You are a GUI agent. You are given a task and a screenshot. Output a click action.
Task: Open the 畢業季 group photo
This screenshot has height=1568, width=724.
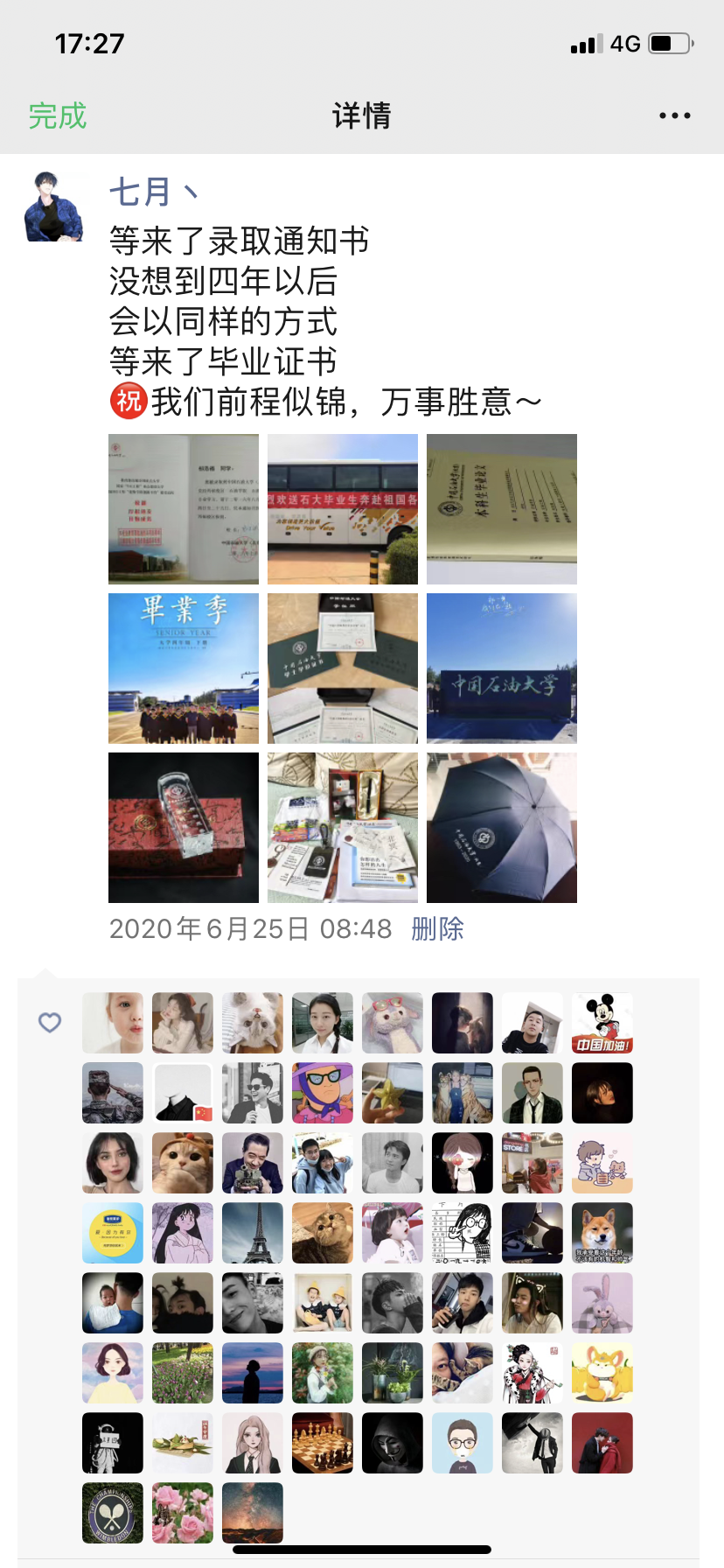tap(184, 668)
